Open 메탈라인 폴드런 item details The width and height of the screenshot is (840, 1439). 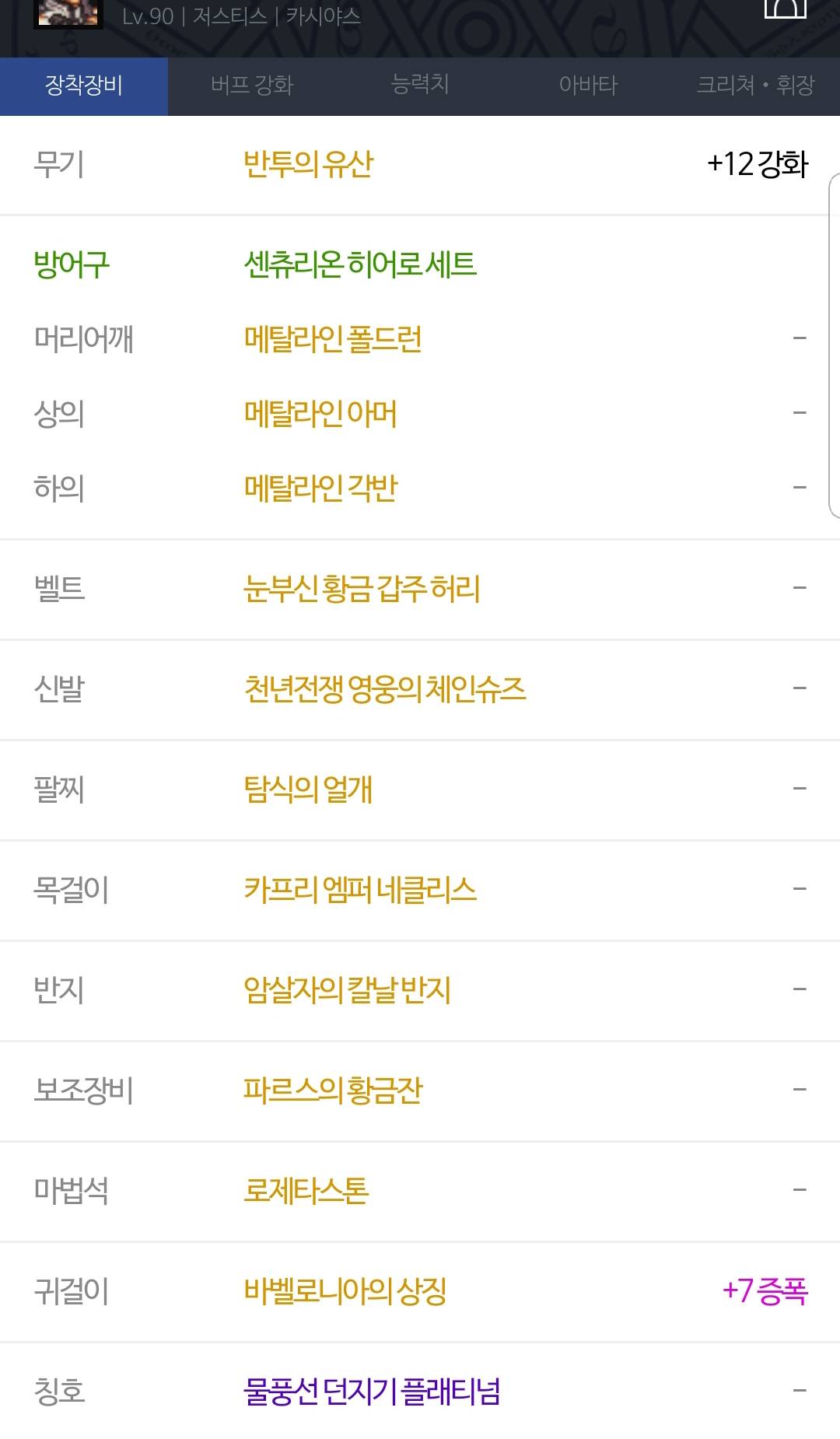(333, 339)
